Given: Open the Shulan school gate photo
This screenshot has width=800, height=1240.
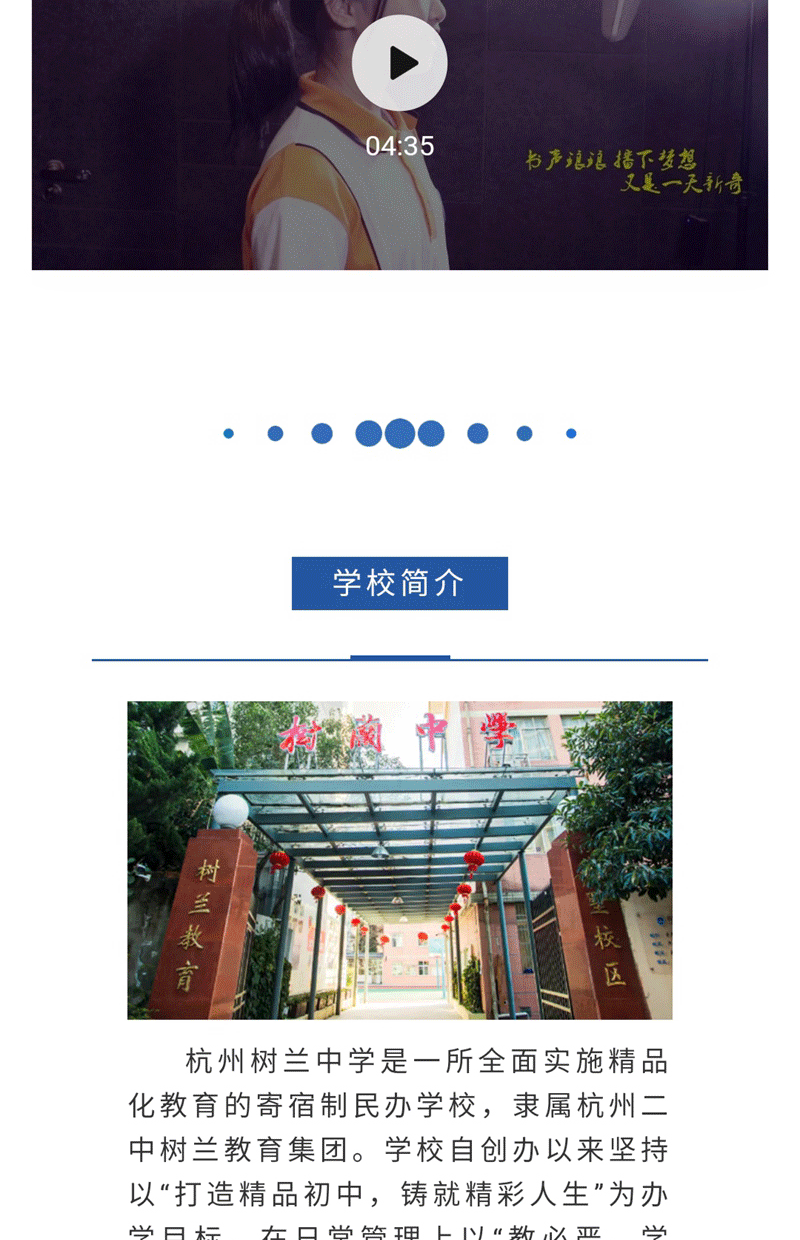Looking at the screenshot, I should click(400, 860).
